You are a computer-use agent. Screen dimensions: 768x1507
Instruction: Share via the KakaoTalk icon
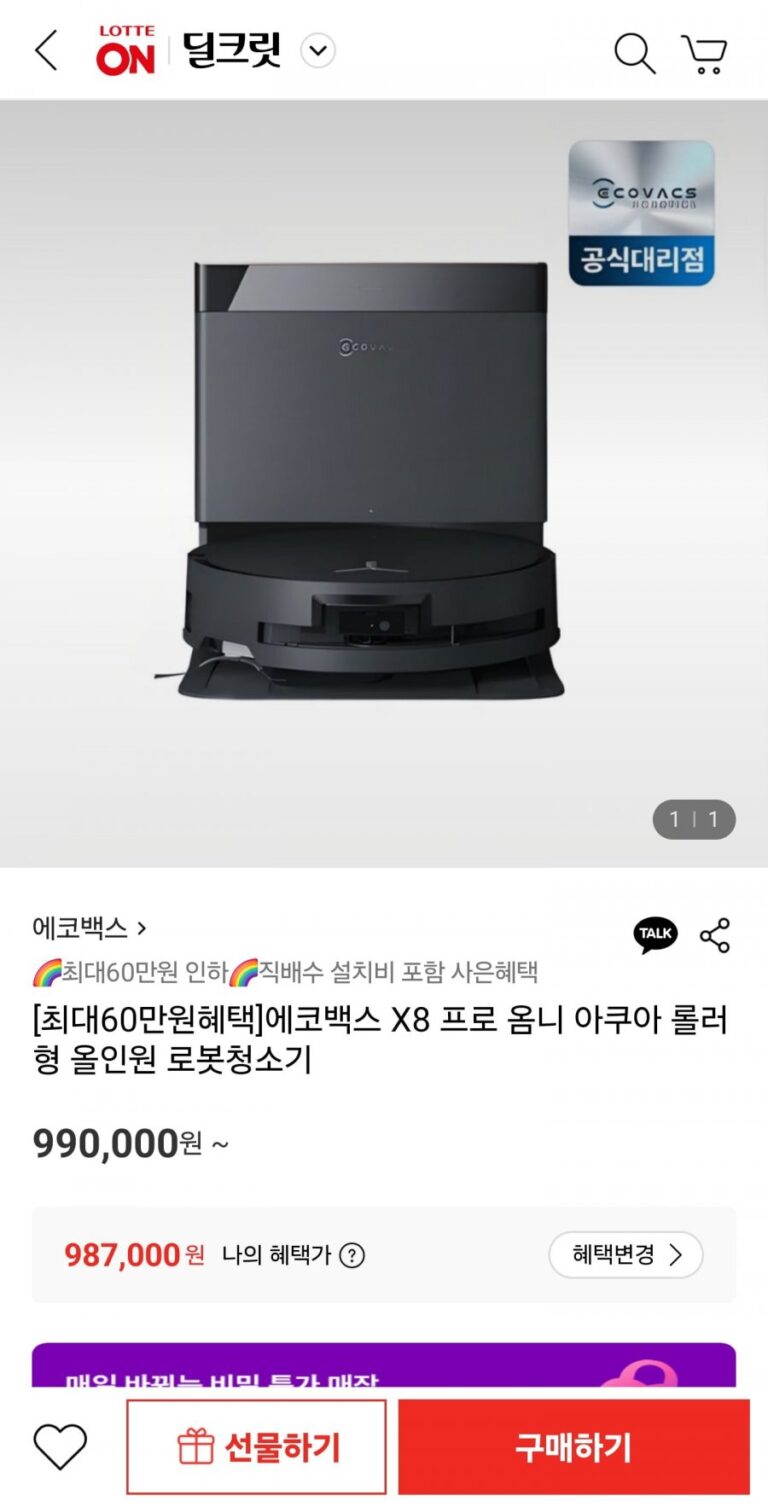click(x=655, y=935)
